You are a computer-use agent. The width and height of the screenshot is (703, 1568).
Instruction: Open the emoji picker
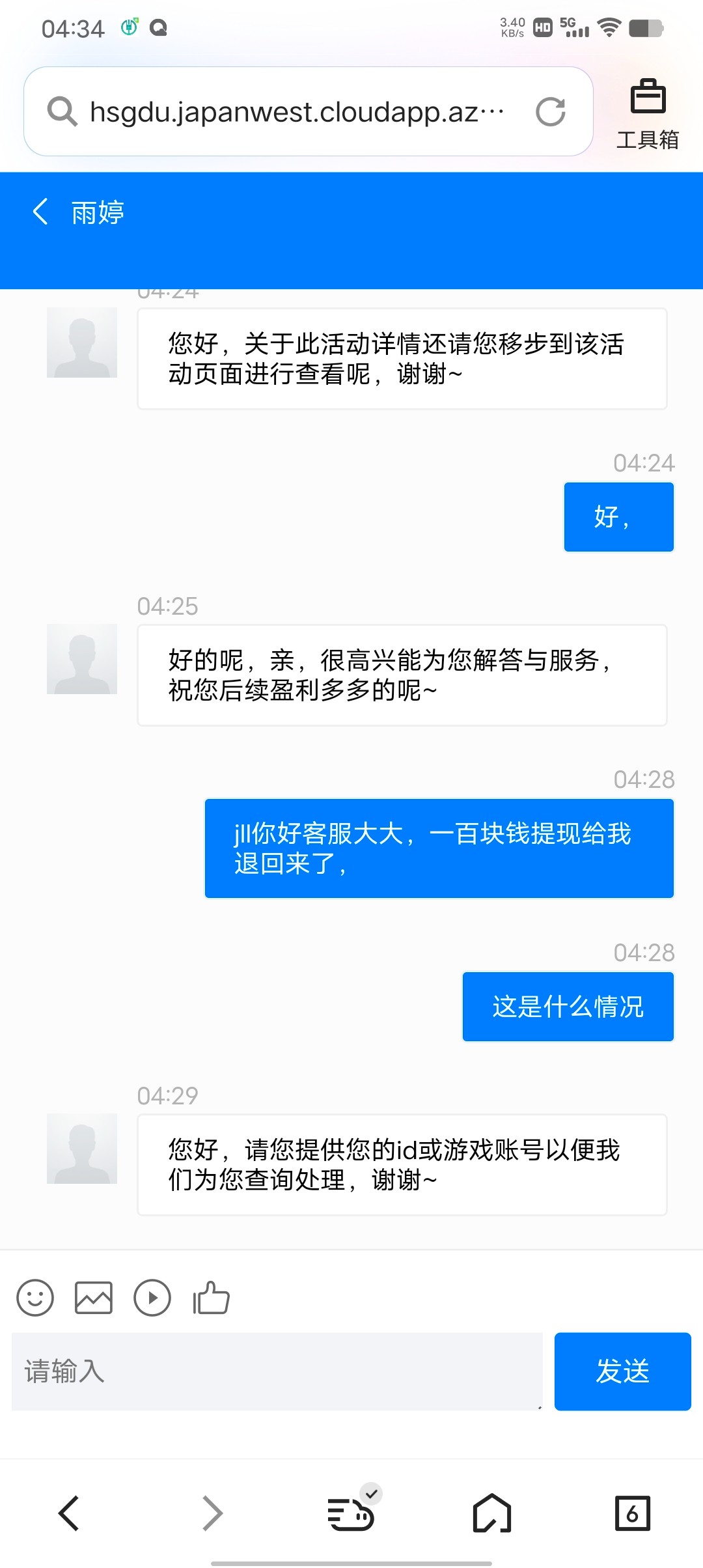pos(35,1298)
